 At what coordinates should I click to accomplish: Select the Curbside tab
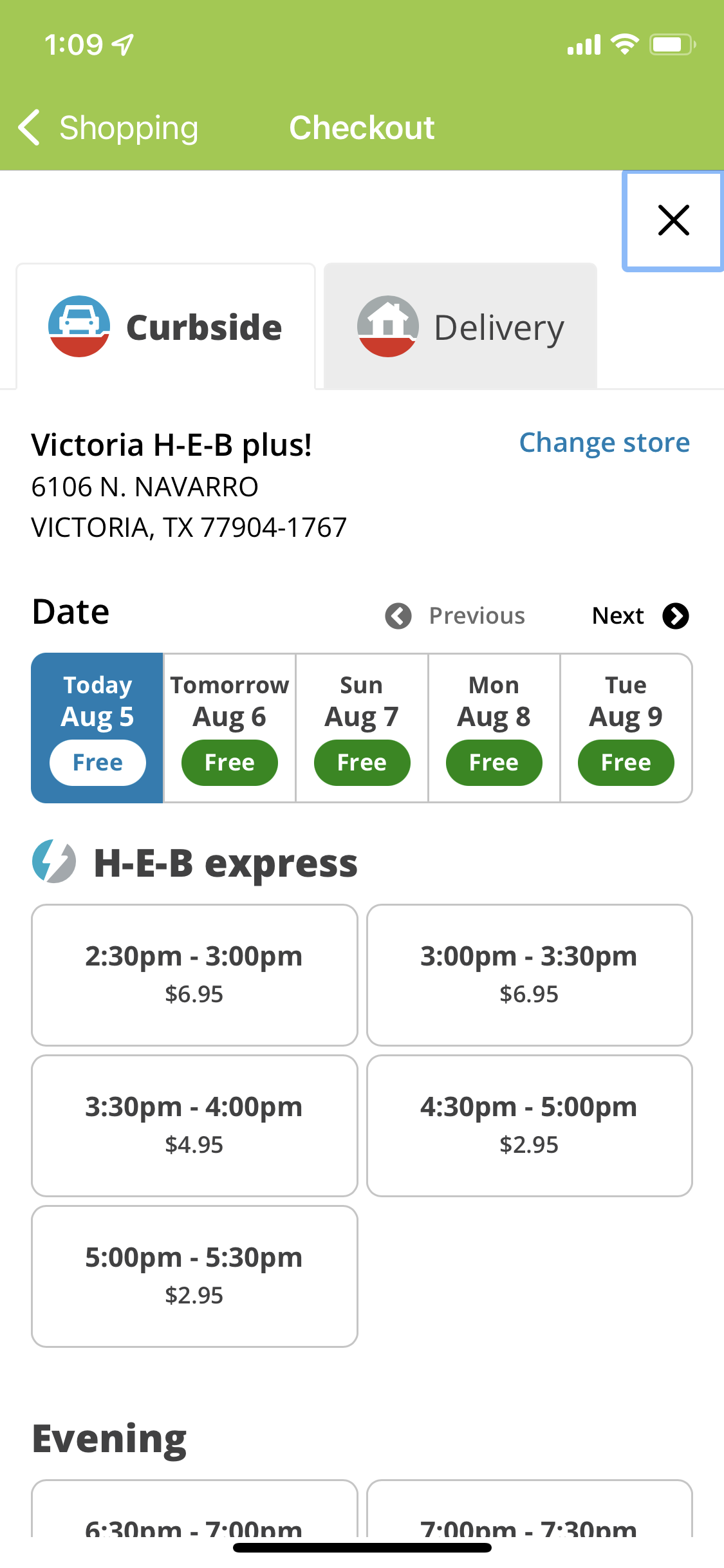[166, 326]
